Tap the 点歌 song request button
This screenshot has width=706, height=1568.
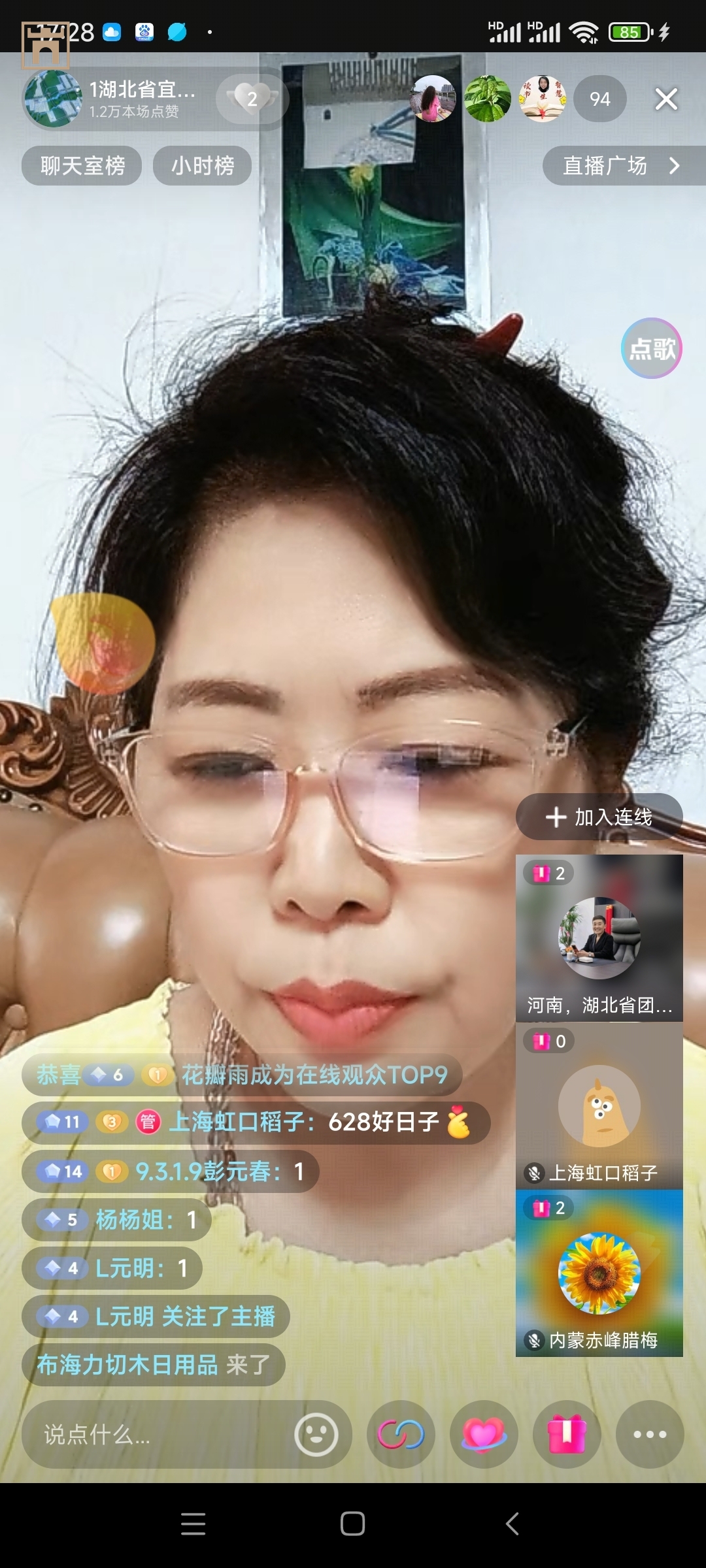pos(651,348)
